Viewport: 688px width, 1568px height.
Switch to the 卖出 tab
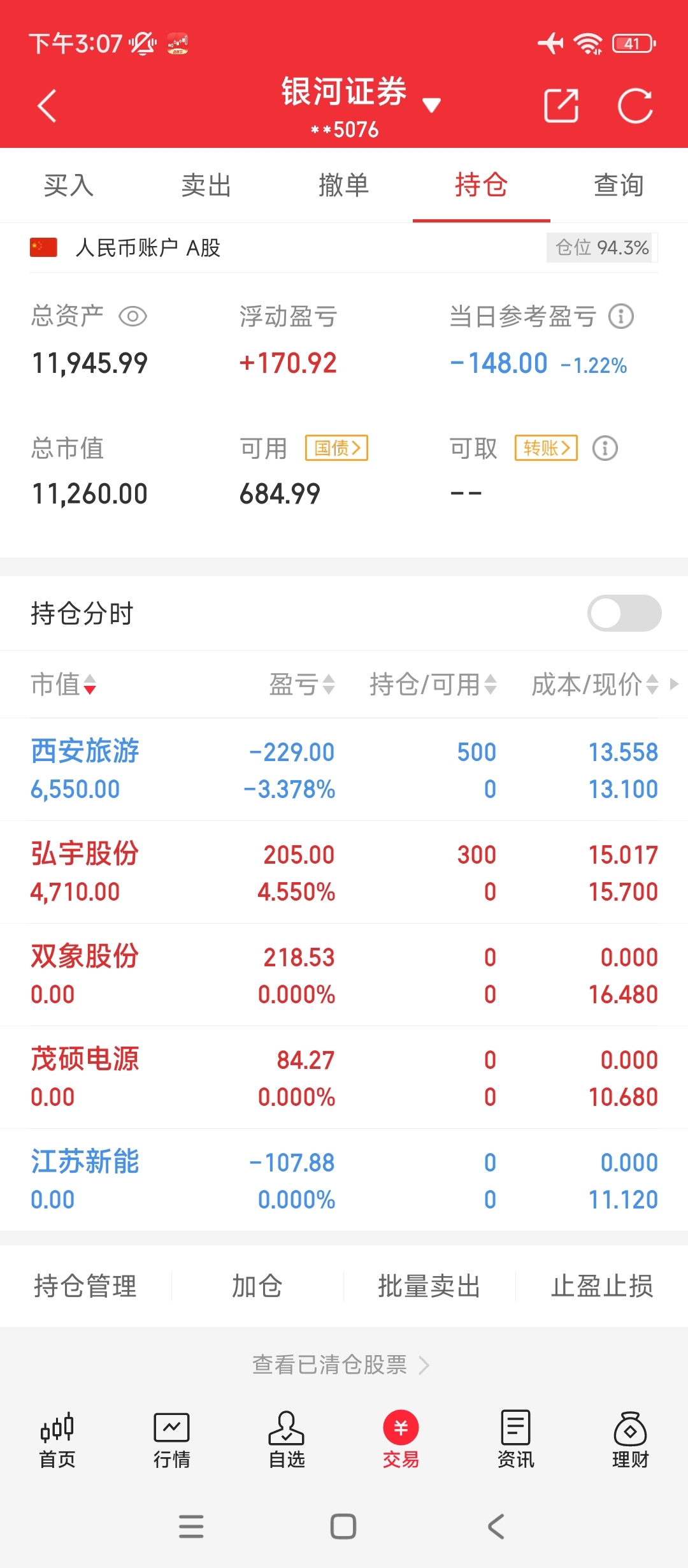[206, 185]
